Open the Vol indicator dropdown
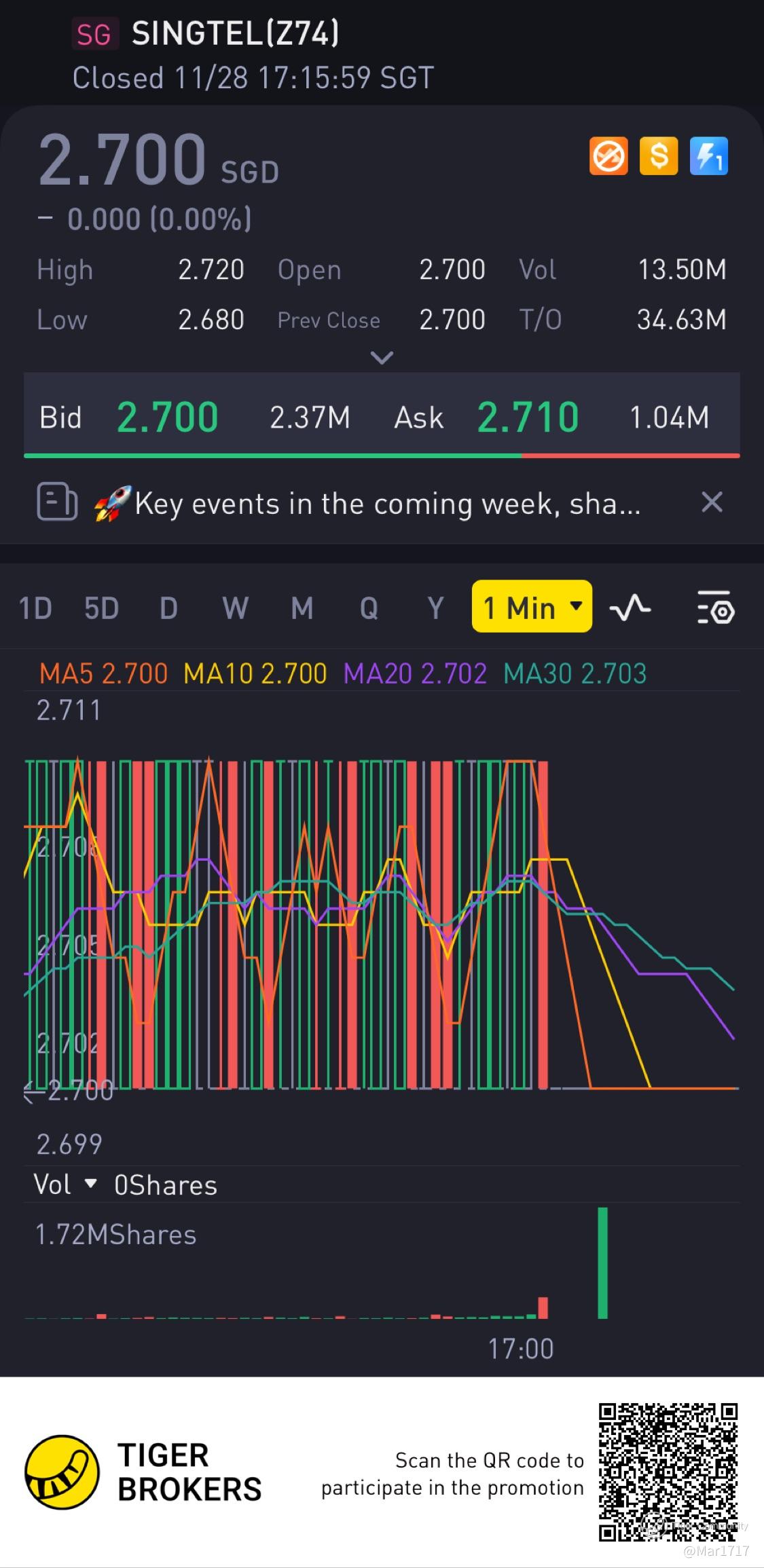 65,1185
